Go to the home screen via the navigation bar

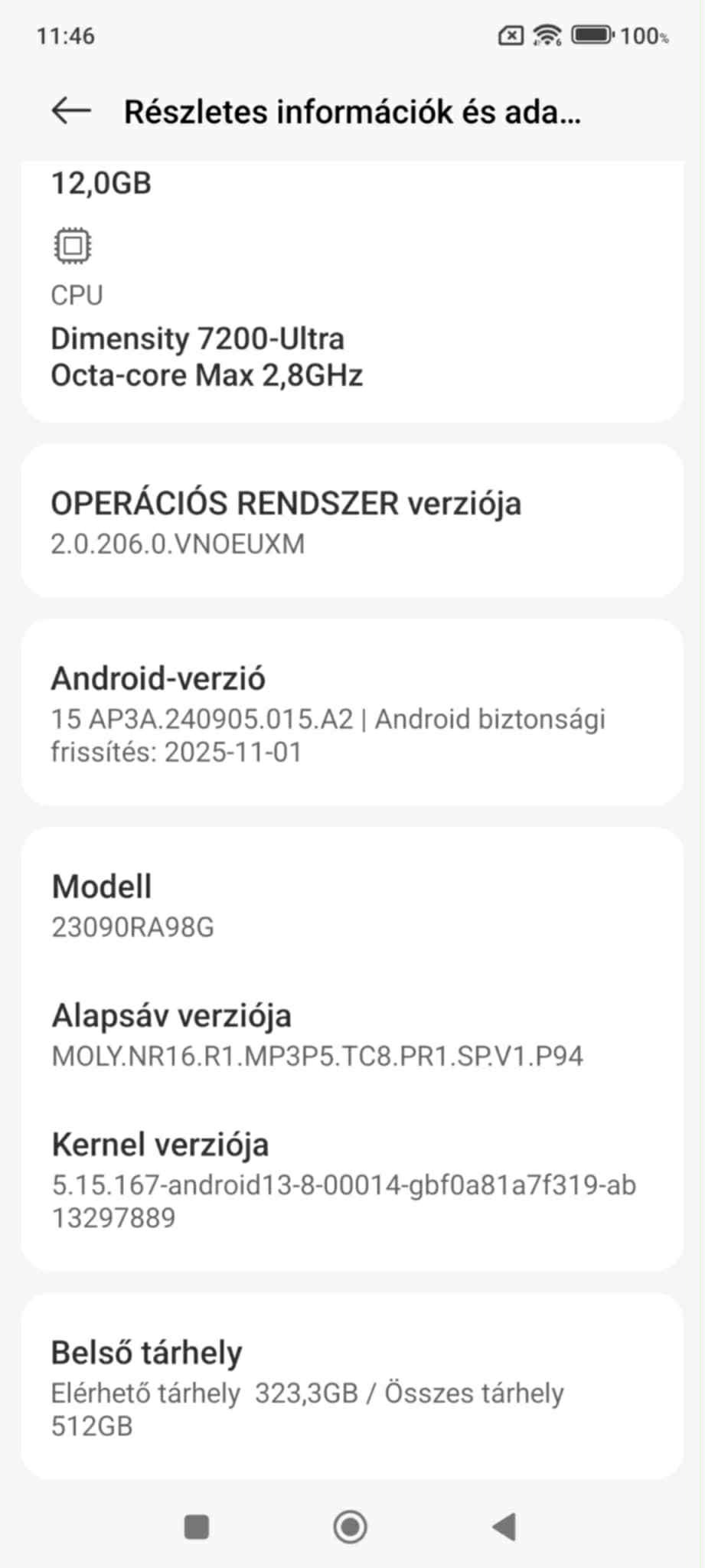(351, 1527)
